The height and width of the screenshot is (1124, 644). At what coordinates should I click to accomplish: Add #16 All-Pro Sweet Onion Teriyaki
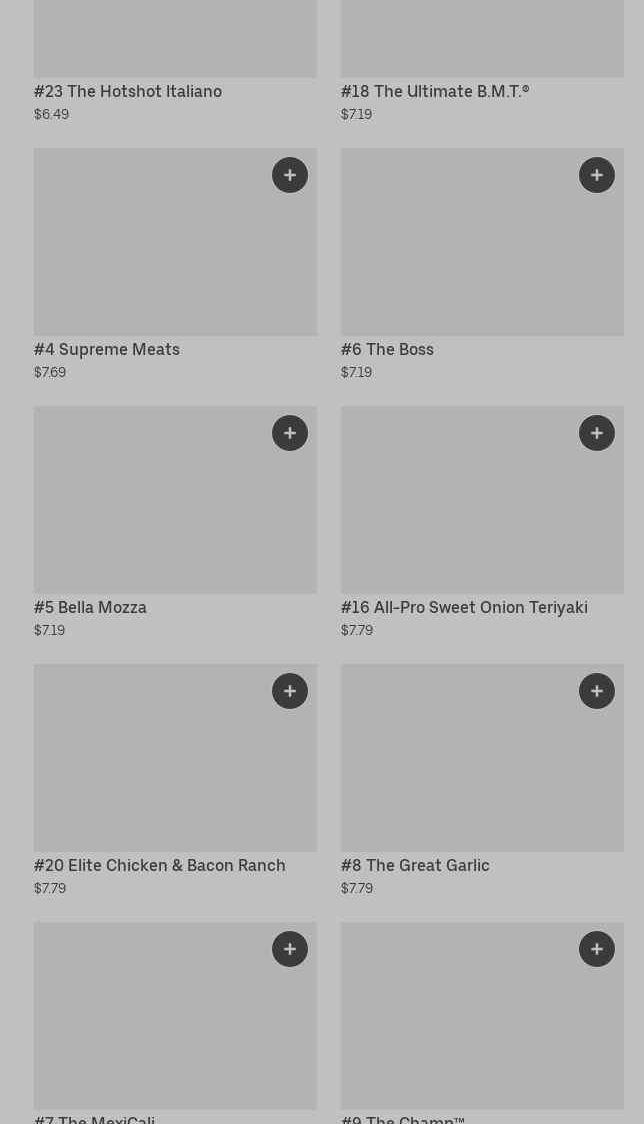tap(597, 433)
